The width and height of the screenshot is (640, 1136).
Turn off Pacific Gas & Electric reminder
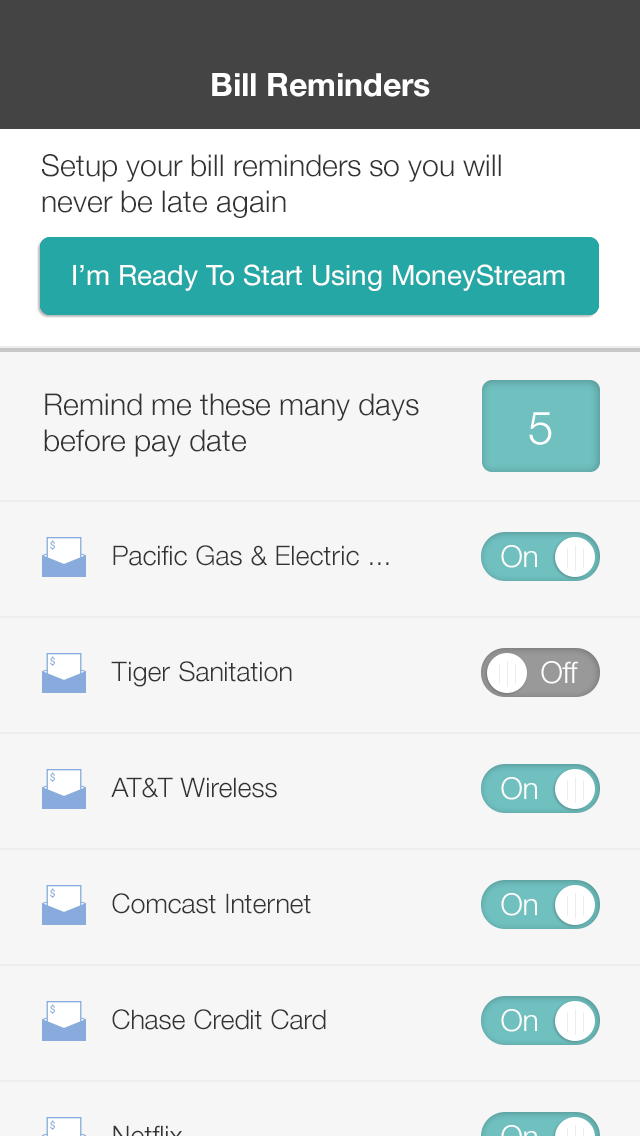540,557
